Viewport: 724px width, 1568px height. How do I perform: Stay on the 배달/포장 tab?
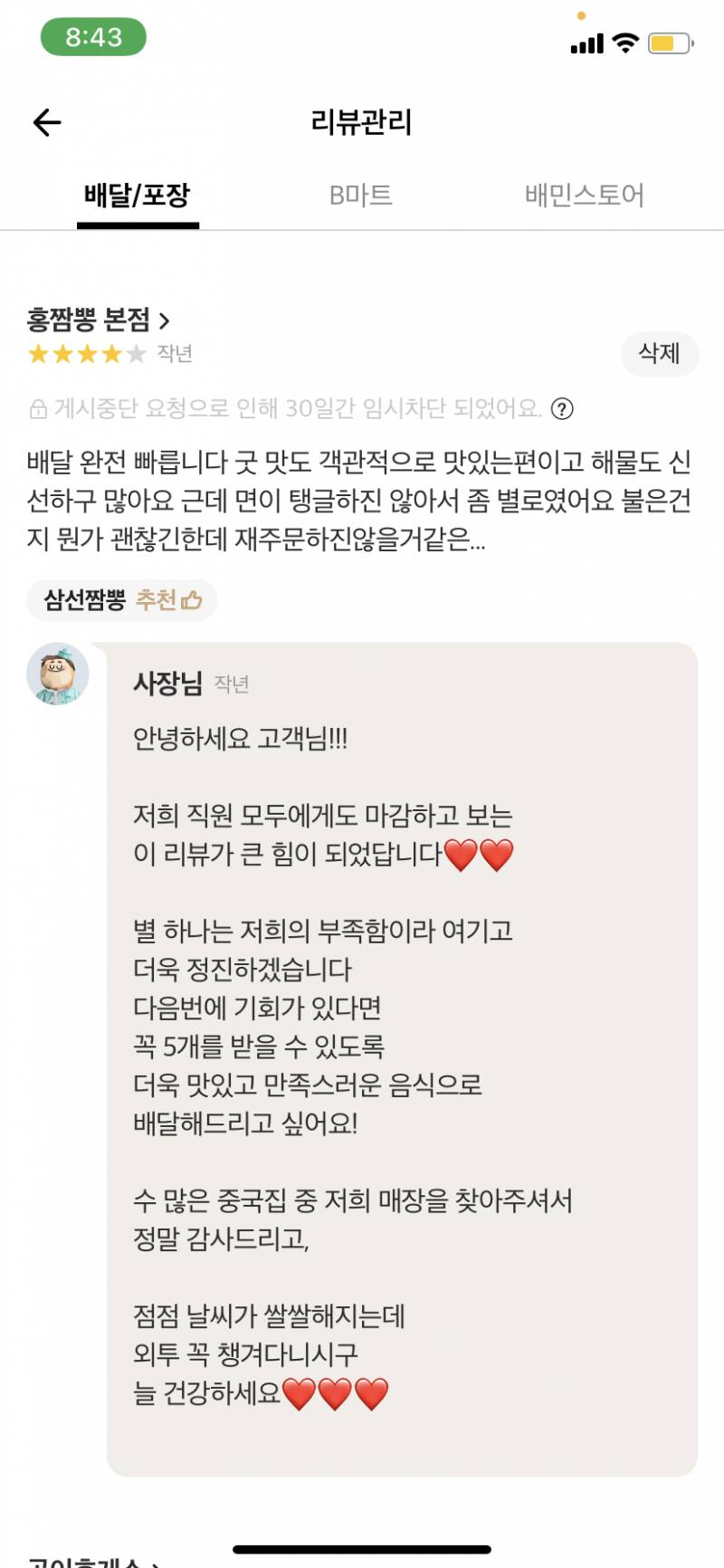pyautogui.click(x=138, y=195)
